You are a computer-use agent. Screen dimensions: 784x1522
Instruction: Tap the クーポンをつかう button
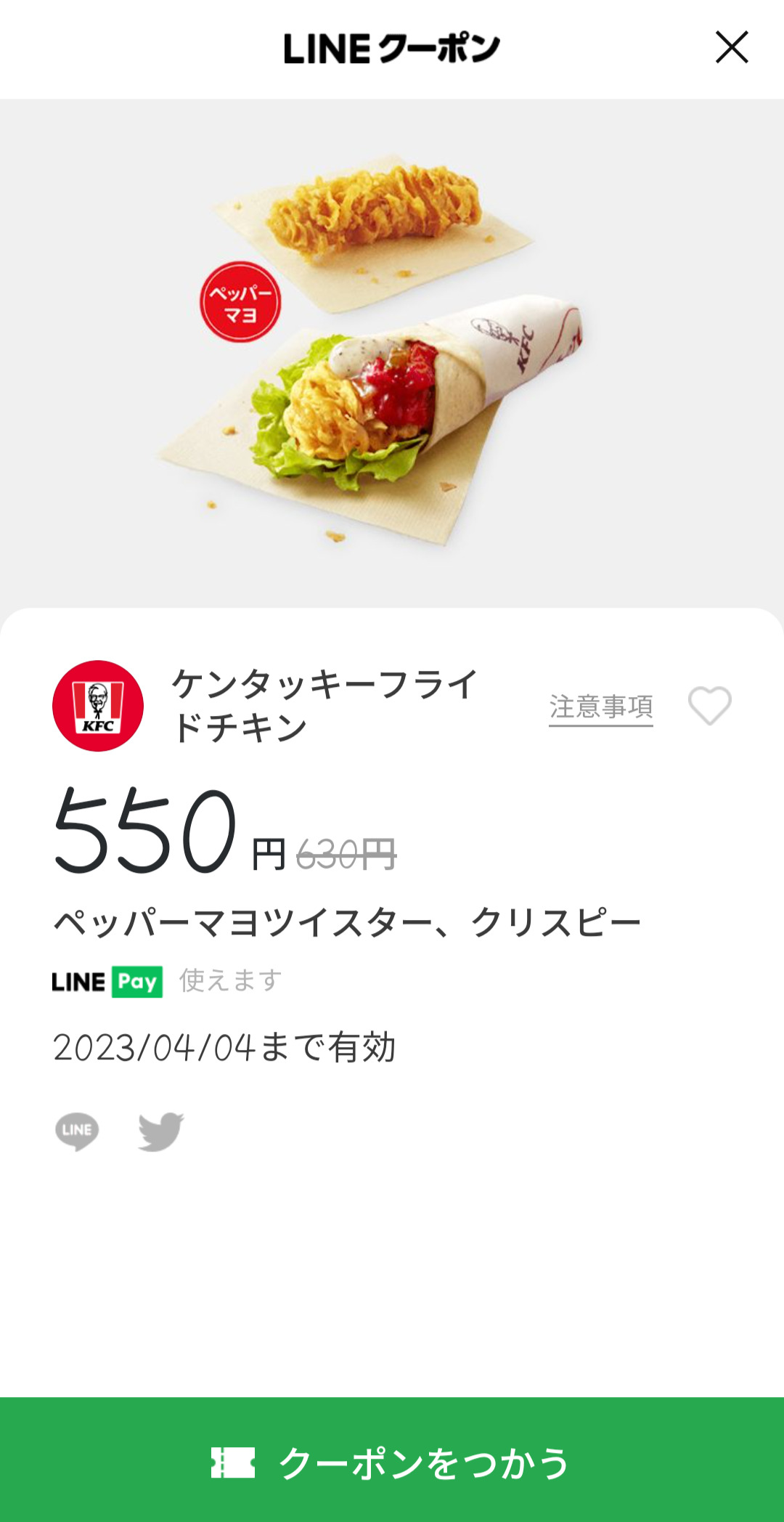point(392,1460)
